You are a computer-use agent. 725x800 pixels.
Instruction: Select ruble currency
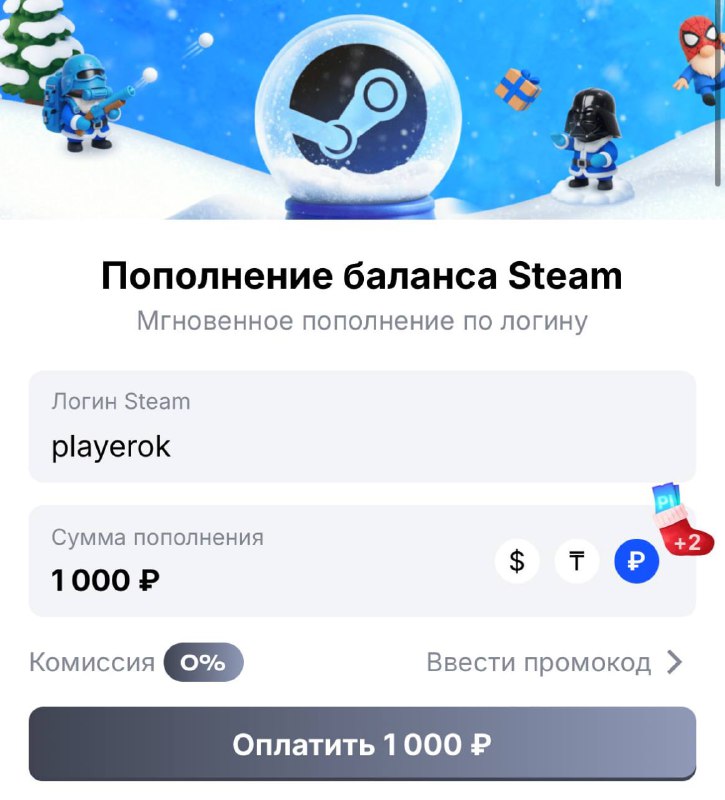coord(636,562)
